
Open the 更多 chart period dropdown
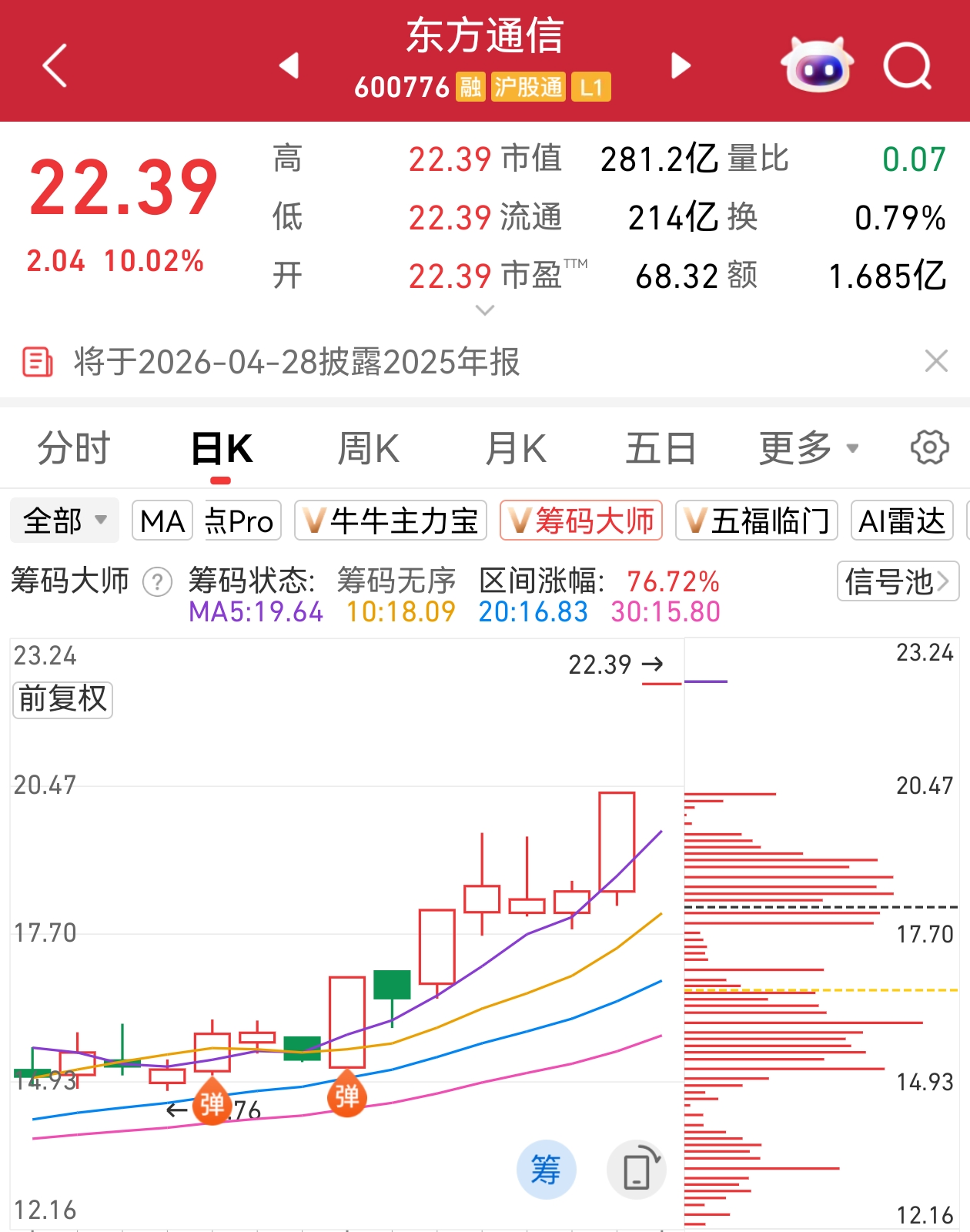tap(808, 448)
